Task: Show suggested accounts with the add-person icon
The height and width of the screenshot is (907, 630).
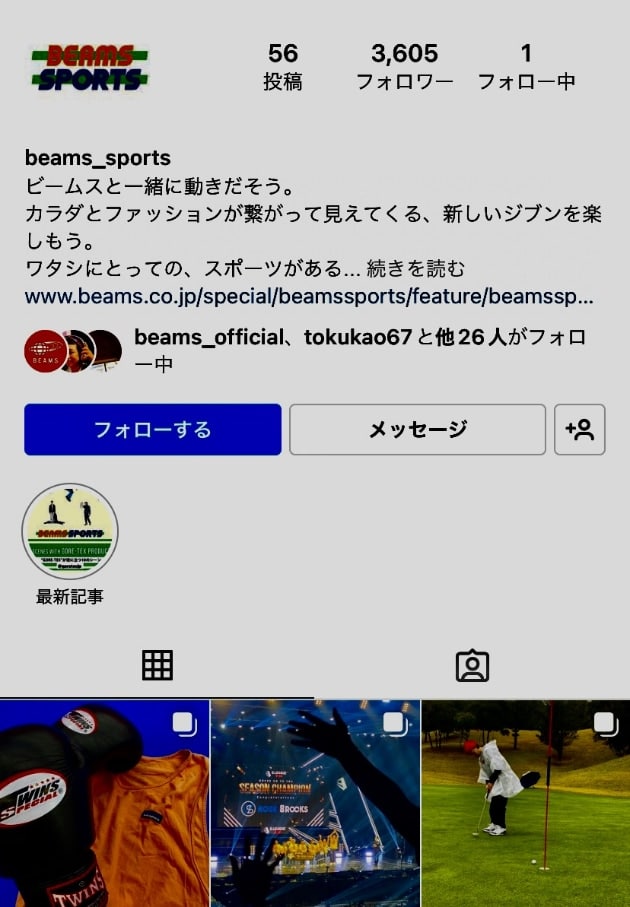Action: (x=580, y=430)
